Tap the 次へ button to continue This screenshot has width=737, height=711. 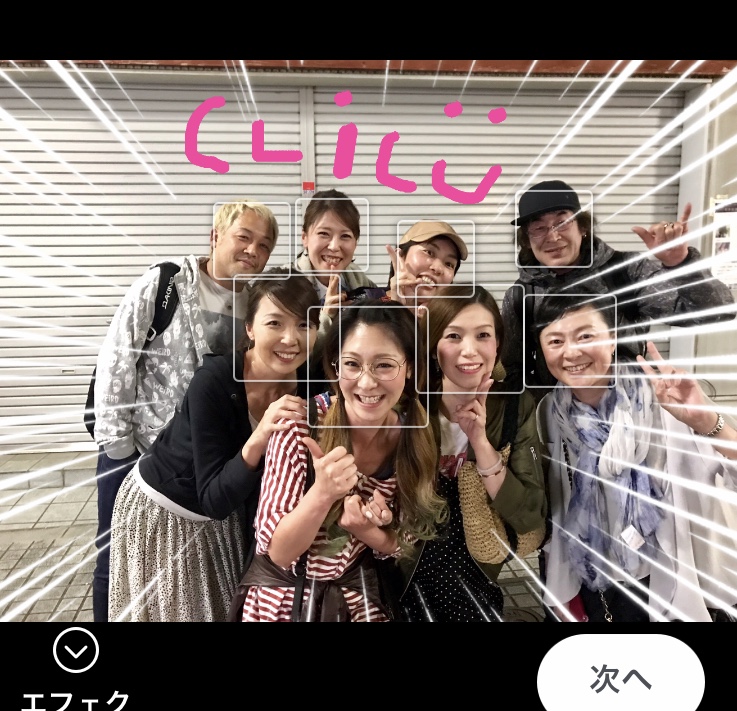(x=620, y=677)
